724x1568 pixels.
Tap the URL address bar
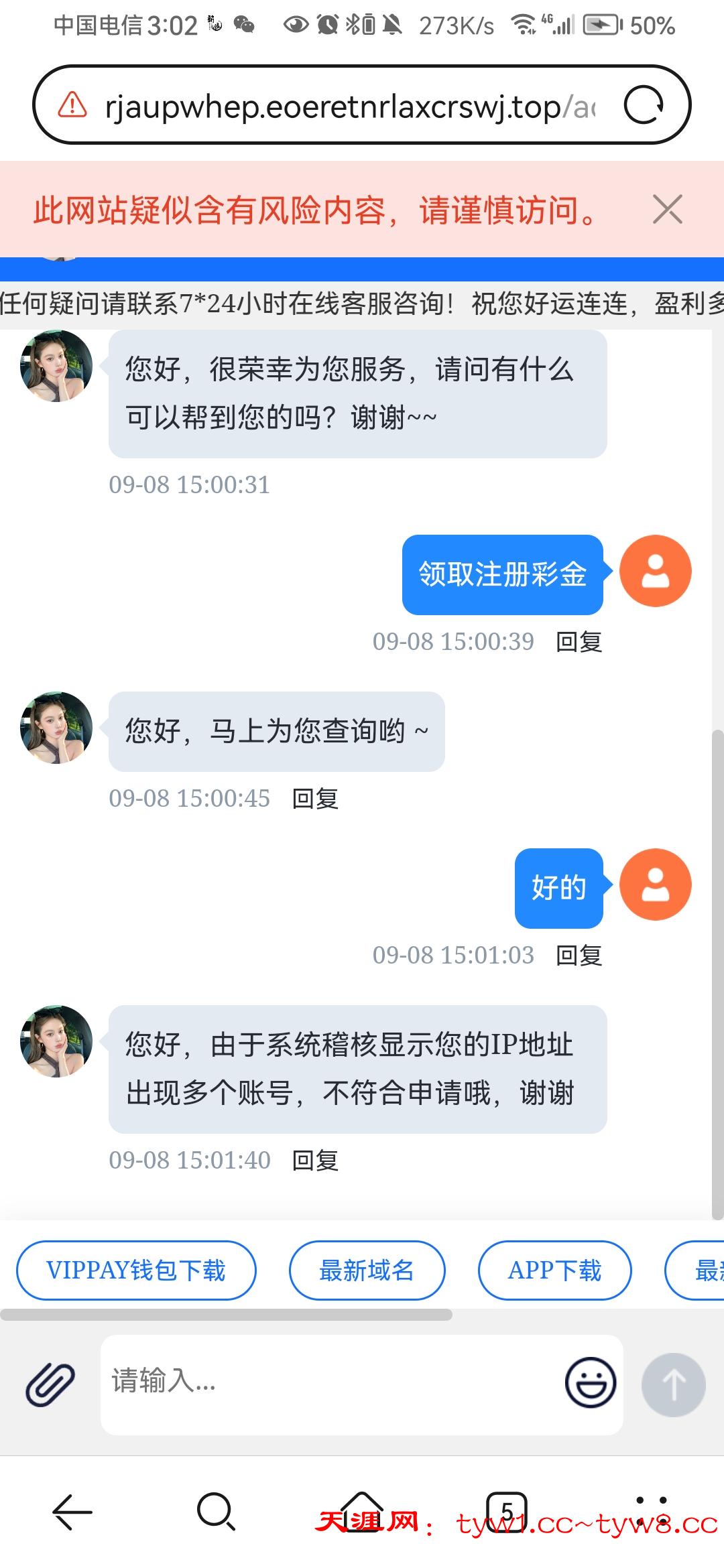(x=349, y=106)
